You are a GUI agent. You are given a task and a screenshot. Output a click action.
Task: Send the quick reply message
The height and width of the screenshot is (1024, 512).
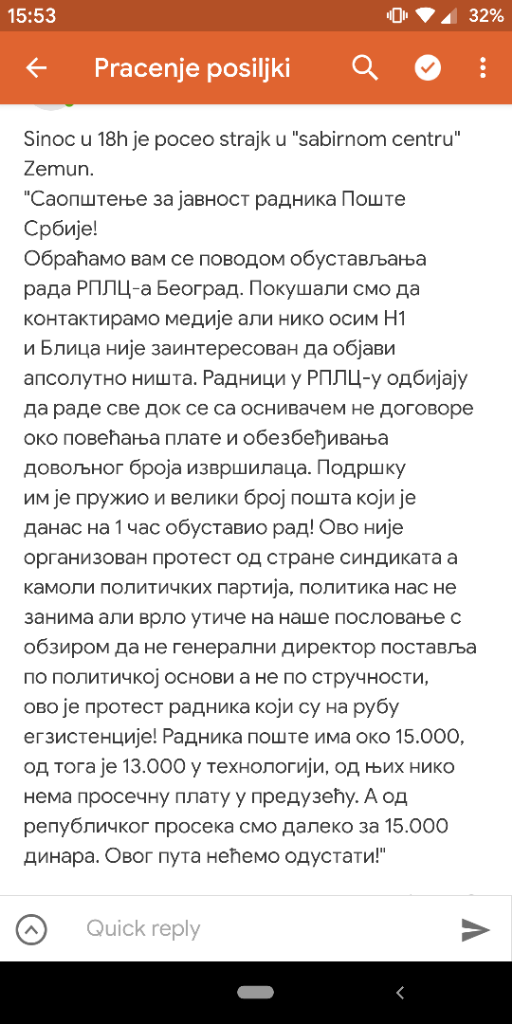475,929
